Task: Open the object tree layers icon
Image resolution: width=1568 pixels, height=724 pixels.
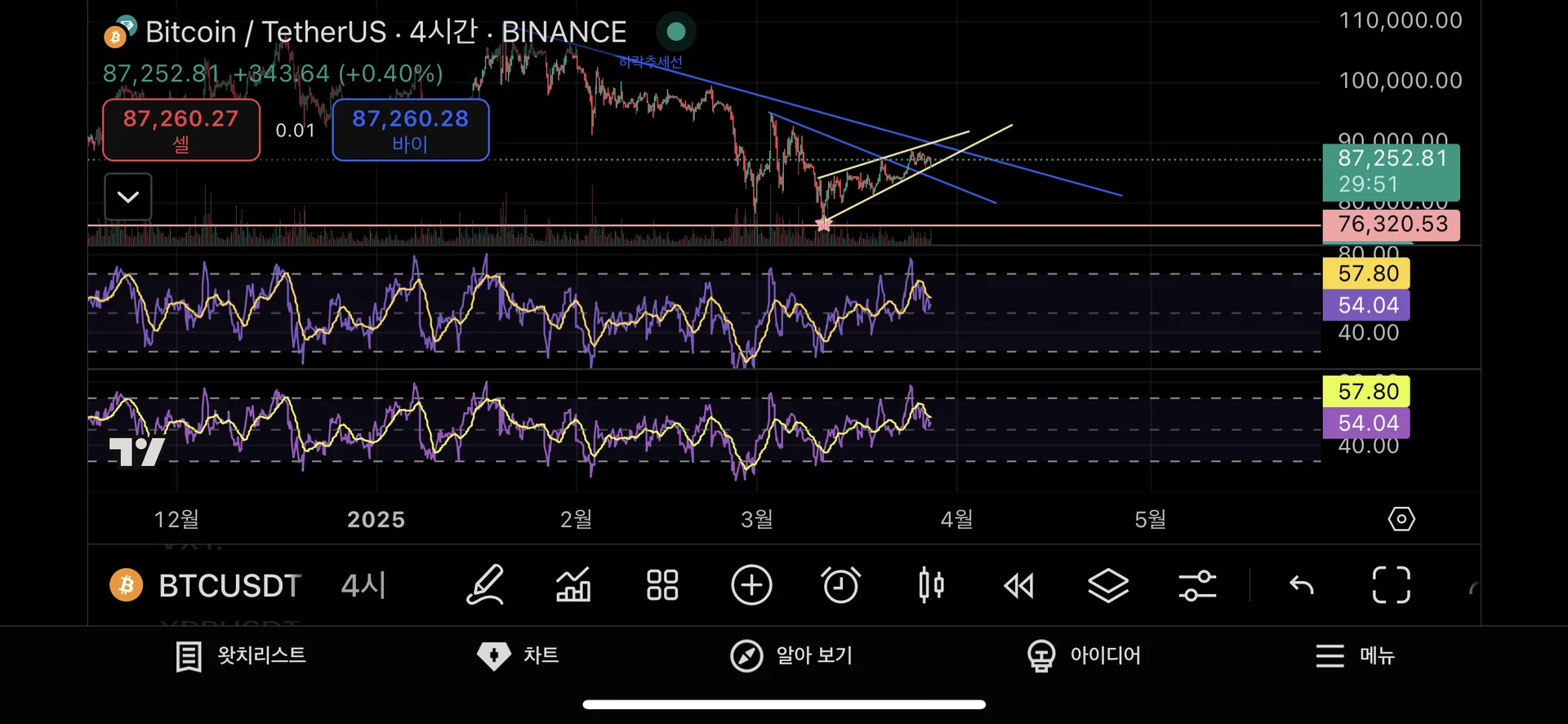Action: pyautogui.click(x=1108, y=585)
